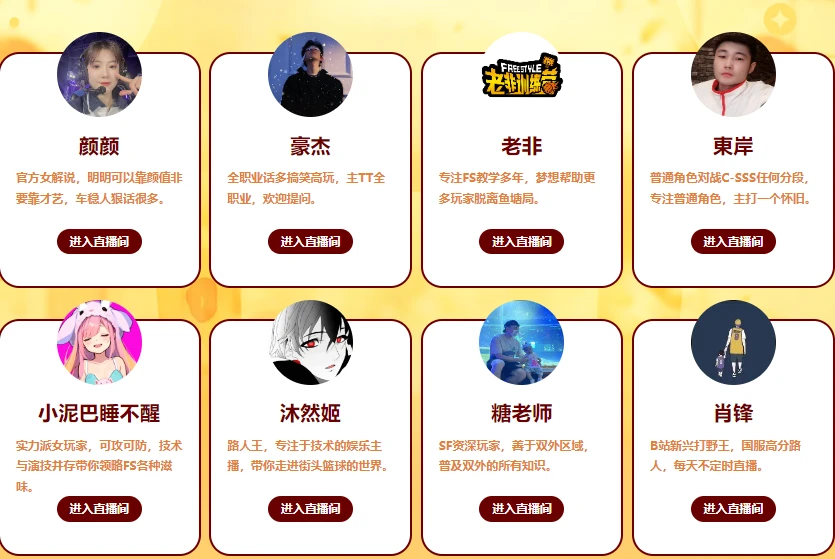Enter 肖锋's live room
835x559 pixels.
click(733, 508)
